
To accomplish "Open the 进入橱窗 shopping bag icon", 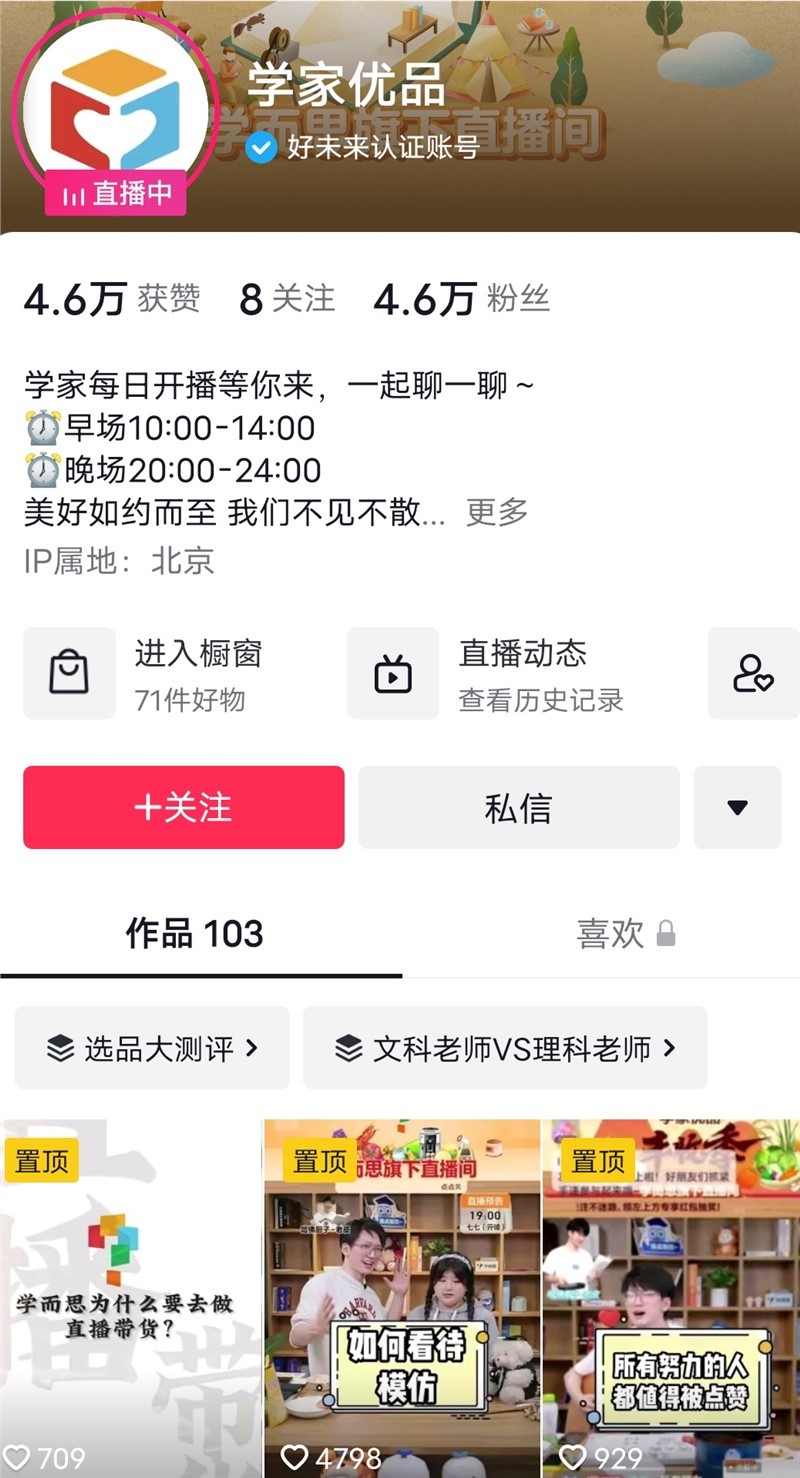I will pos(68,672).
